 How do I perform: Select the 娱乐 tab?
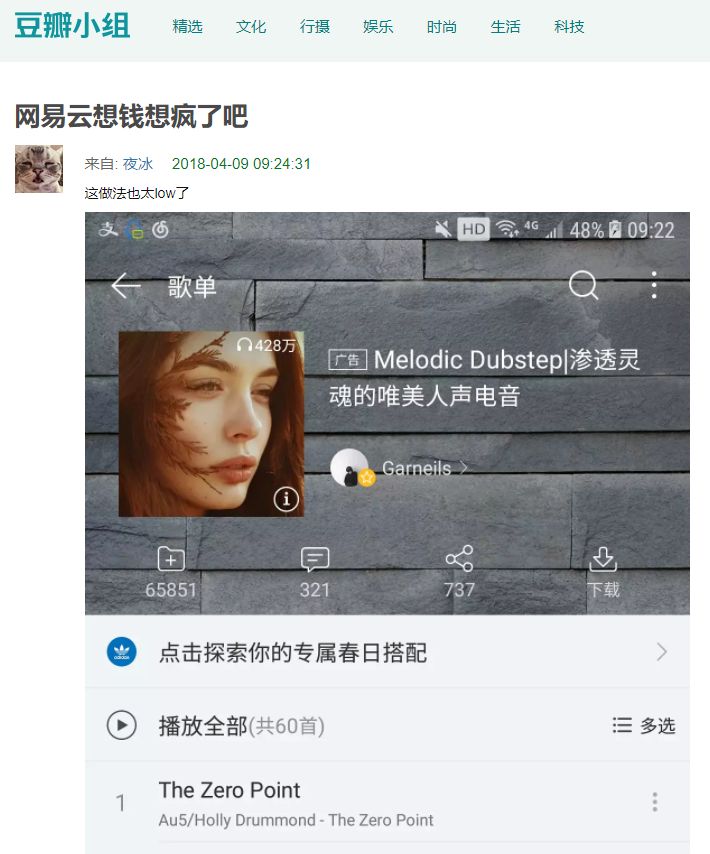pyautogui.click(x=378, y=27)
